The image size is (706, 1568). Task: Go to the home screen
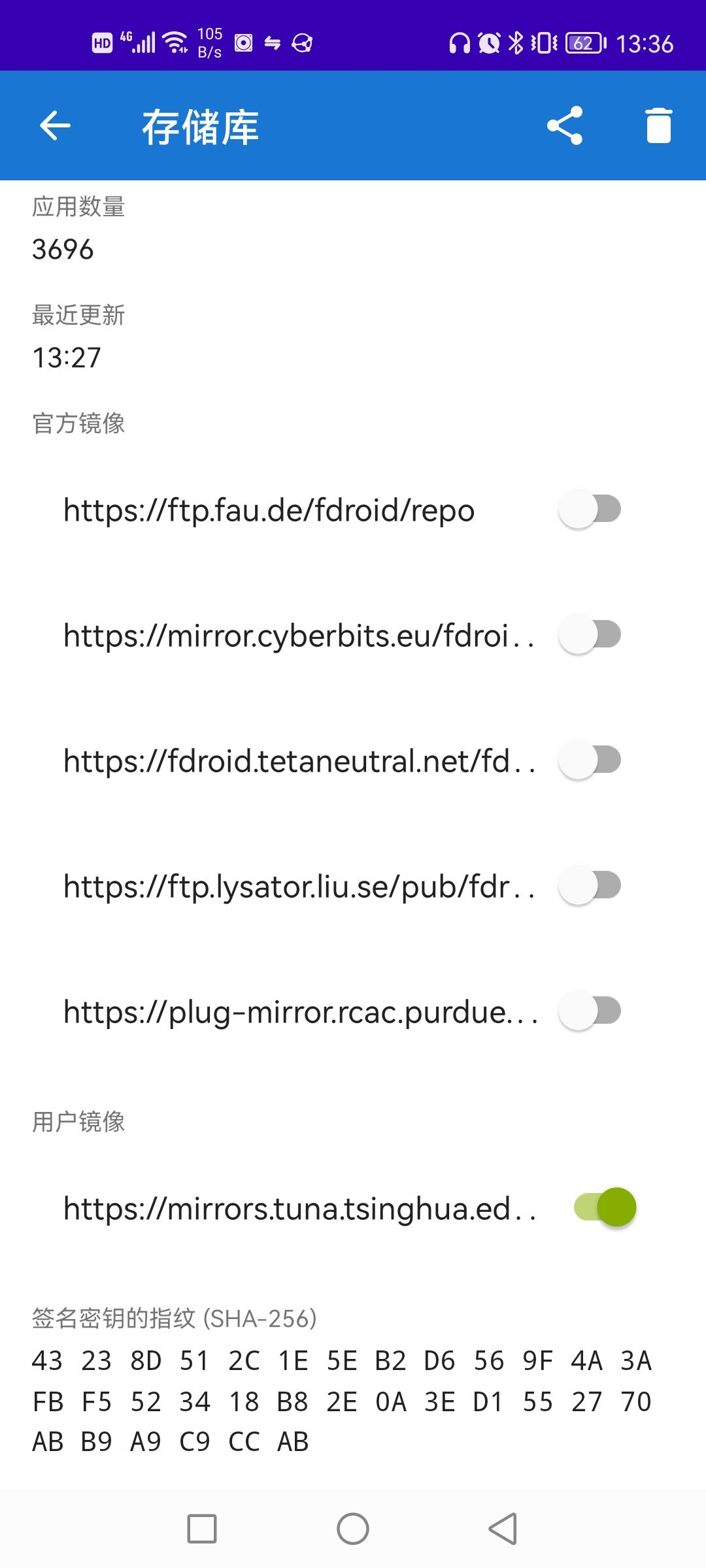coord(353,1529)
